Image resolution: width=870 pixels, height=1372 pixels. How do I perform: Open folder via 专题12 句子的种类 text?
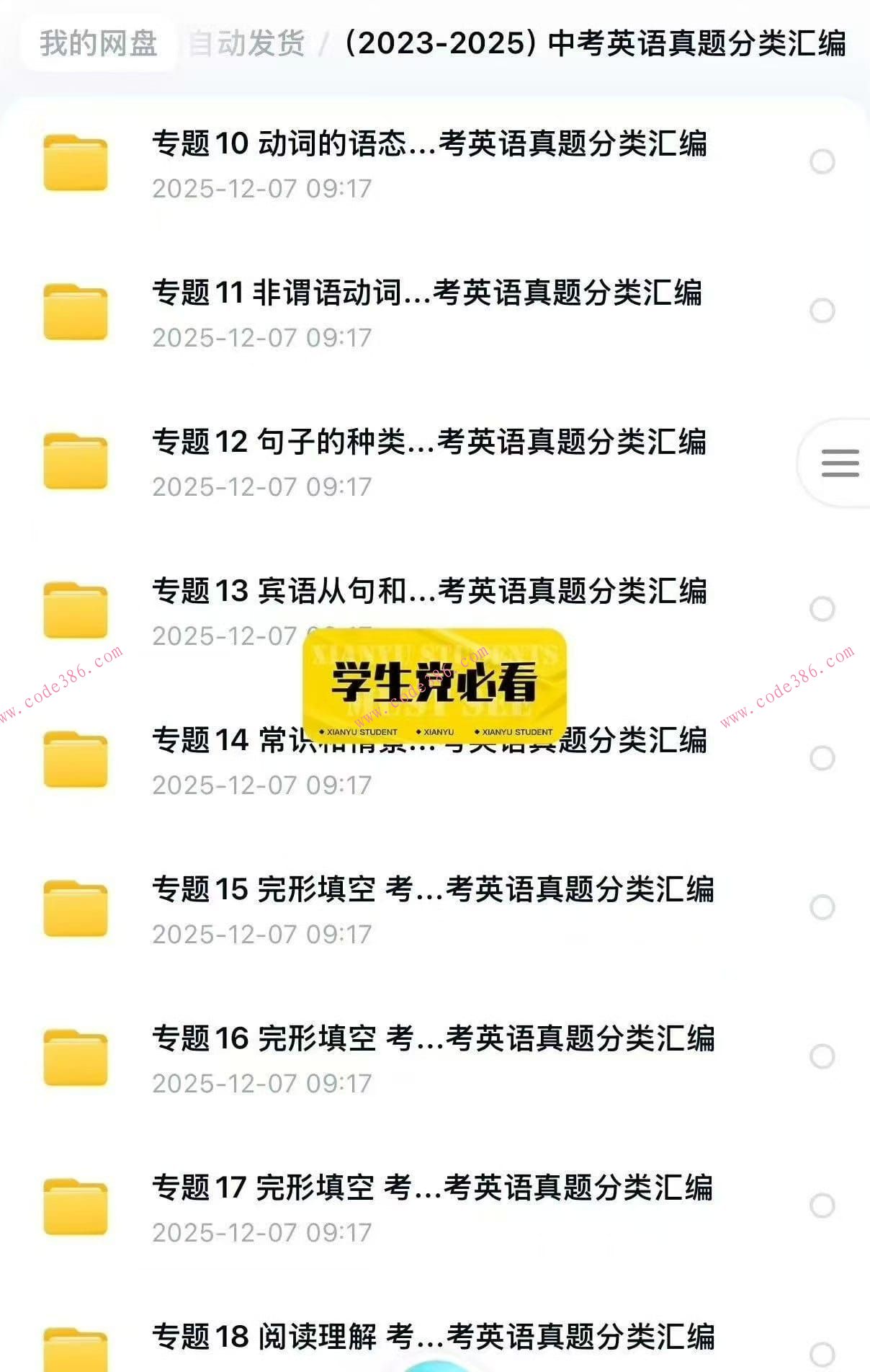tap(432, 443)
